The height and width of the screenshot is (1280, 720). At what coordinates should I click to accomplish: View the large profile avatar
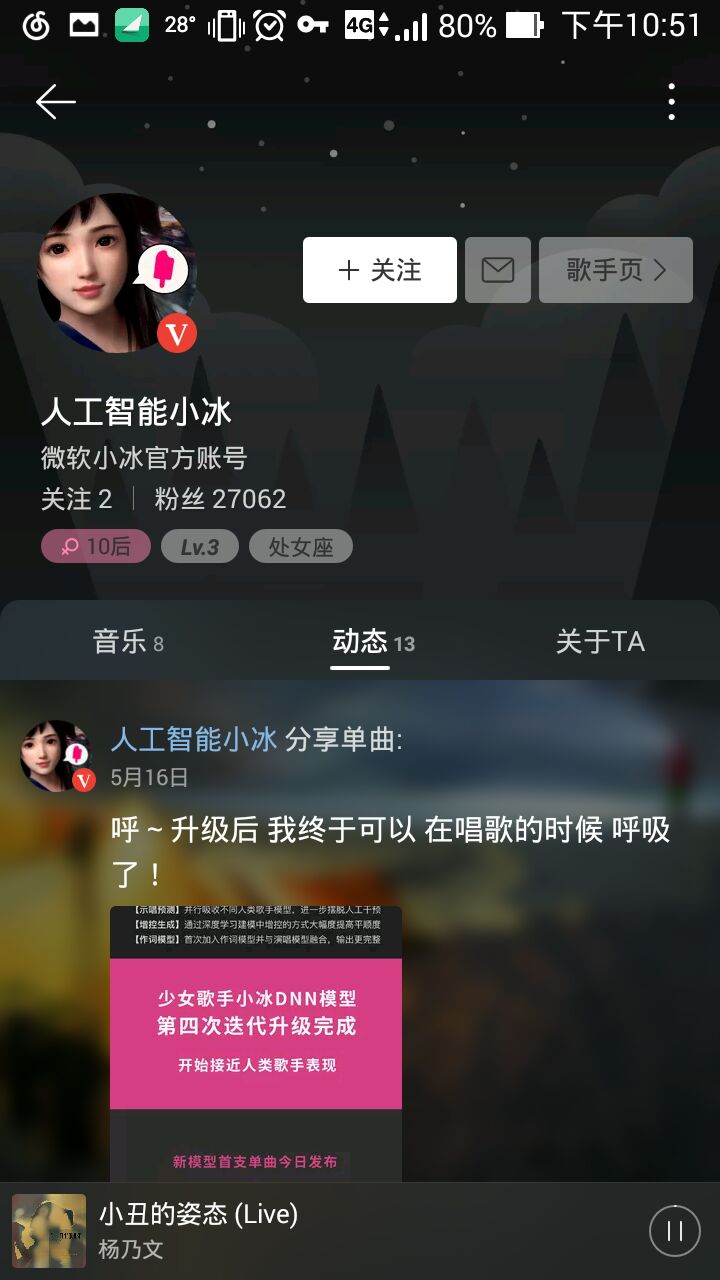pyautogui.click(x=117, y=273)
